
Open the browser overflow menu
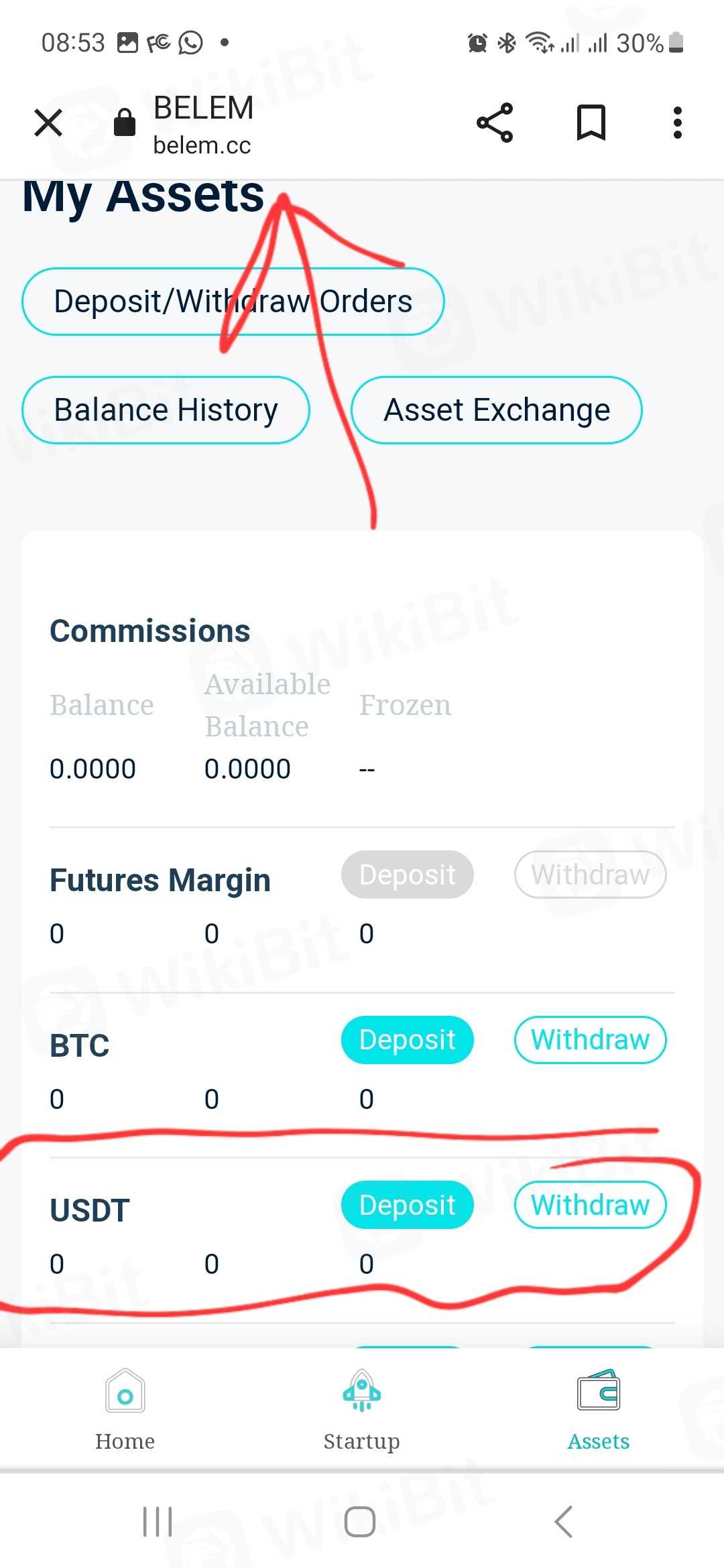coord(677,123)
